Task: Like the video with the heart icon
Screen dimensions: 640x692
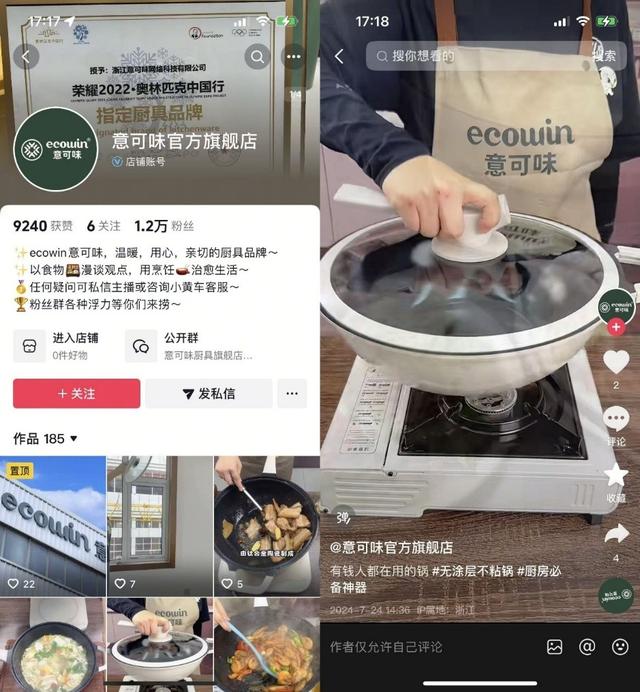Action: pos(616,362)
